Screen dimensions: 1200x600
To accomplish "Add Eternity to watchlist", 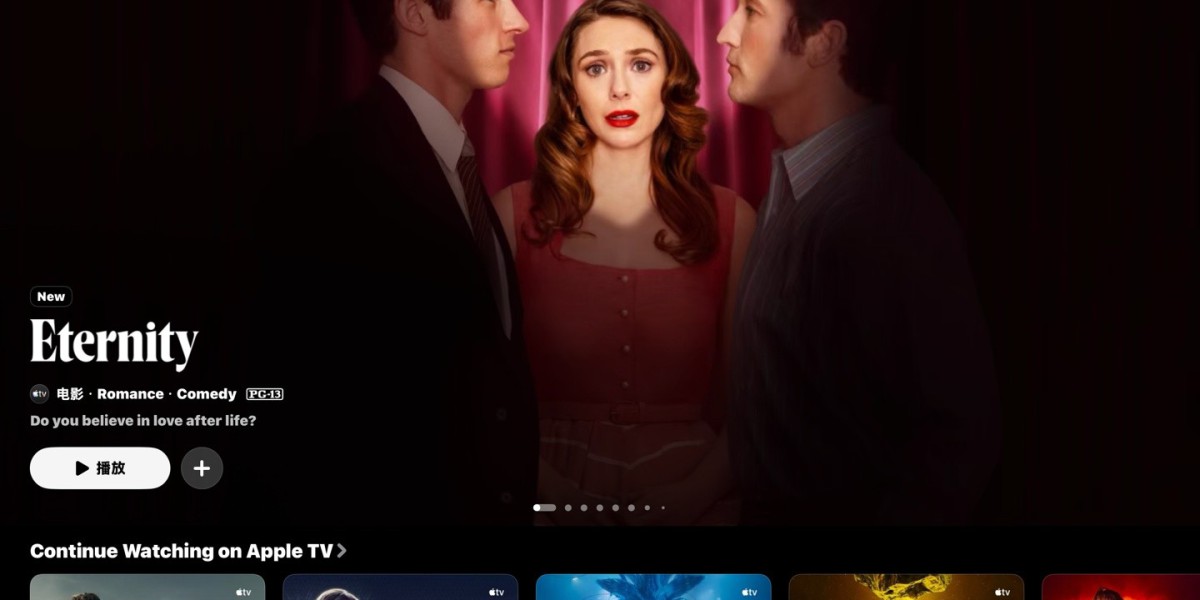I will coord(202,468).
